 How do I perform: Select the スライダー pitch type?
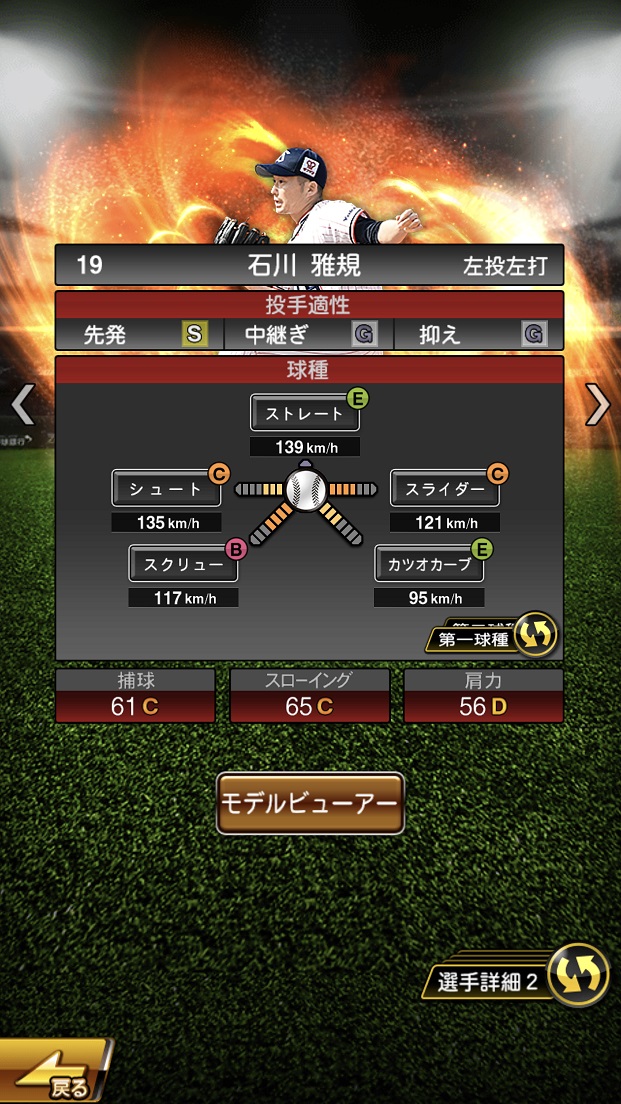point(444,489)
